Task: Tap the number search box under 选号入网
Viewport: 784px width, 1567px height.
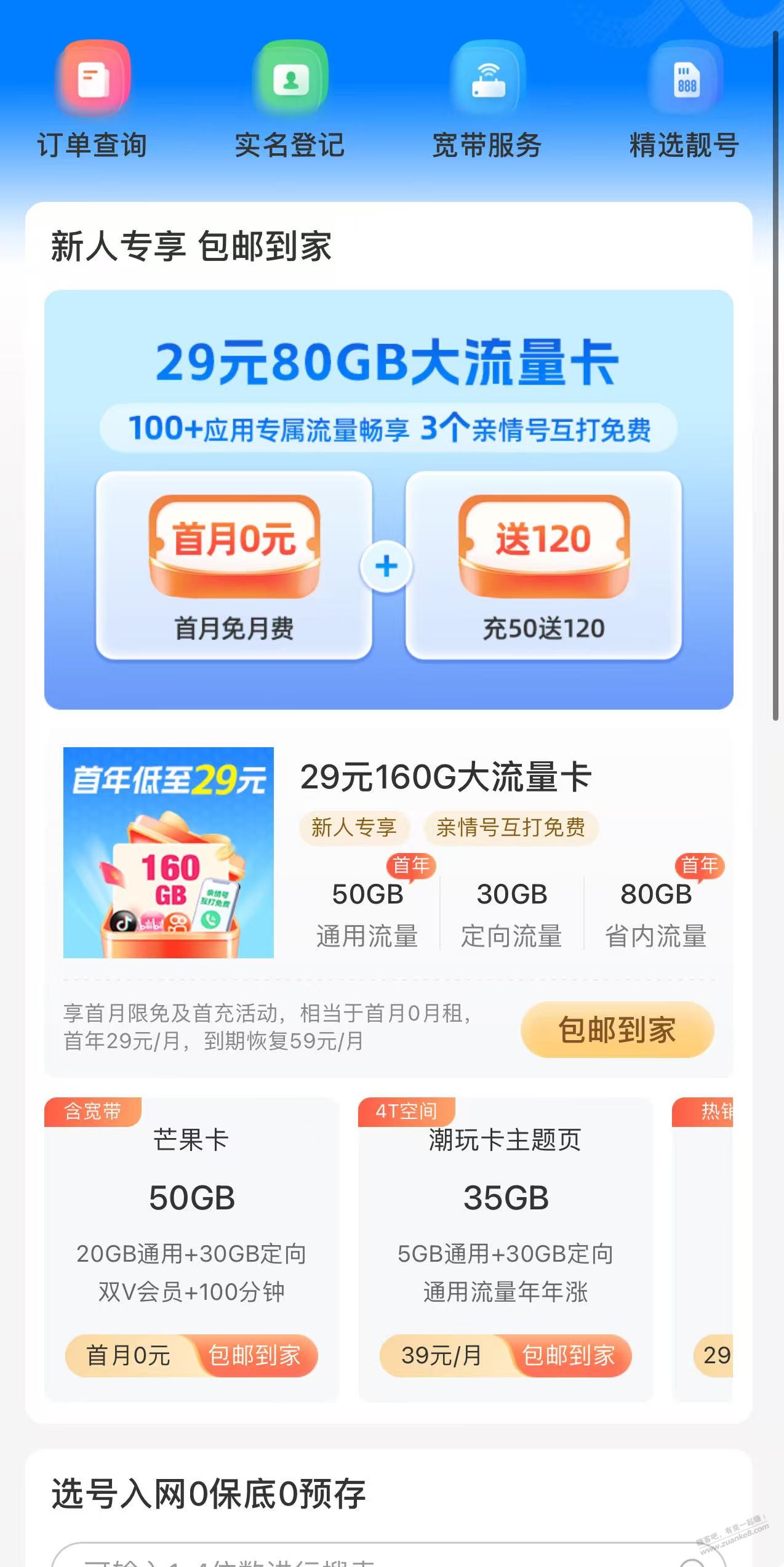Action: coord(369,1556)
